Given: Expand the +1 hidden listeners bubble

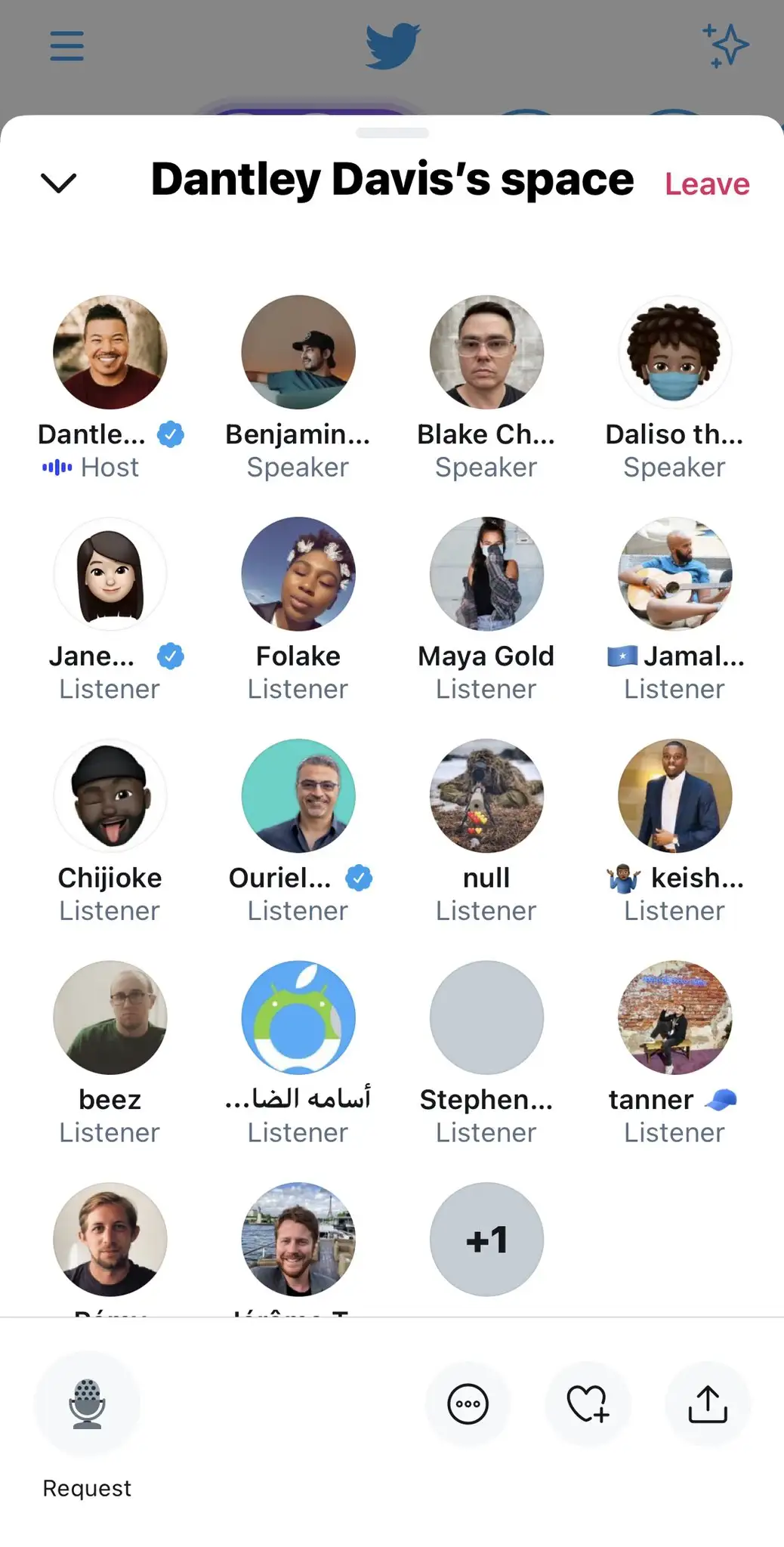Looking at the screenshot, I should point(486,1240).
